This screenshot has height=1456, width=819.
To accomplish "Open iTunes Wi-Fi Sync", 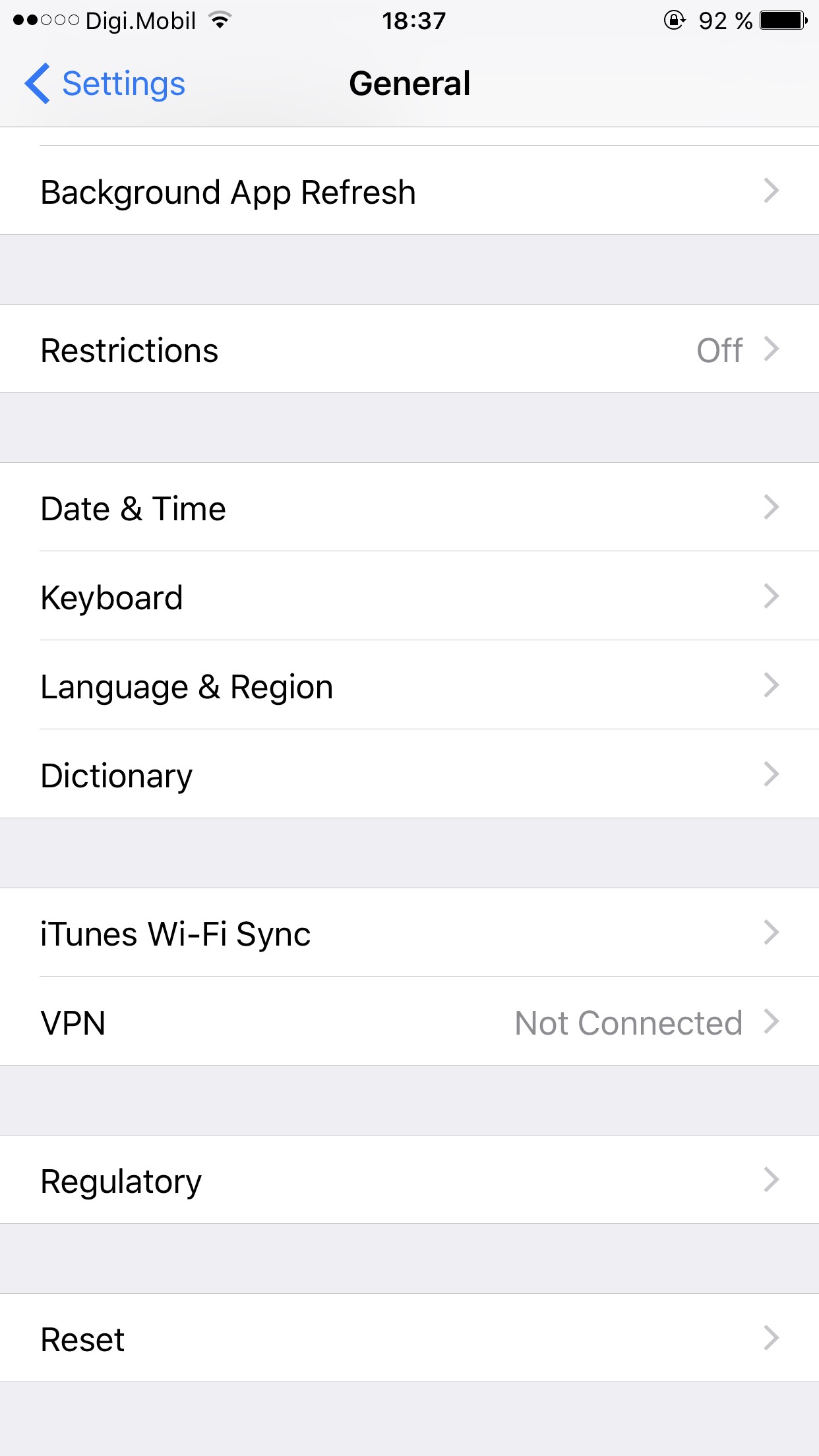I will (x=409, y=933).
